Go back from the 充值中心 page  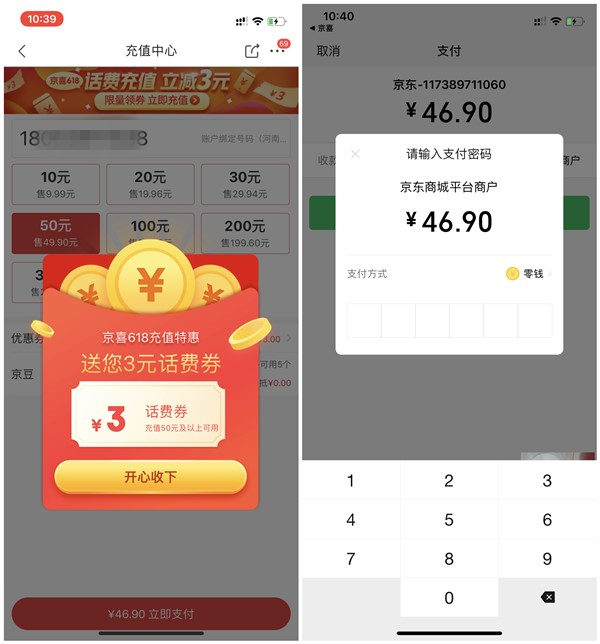pyautogui.click(x=22, y=51)
